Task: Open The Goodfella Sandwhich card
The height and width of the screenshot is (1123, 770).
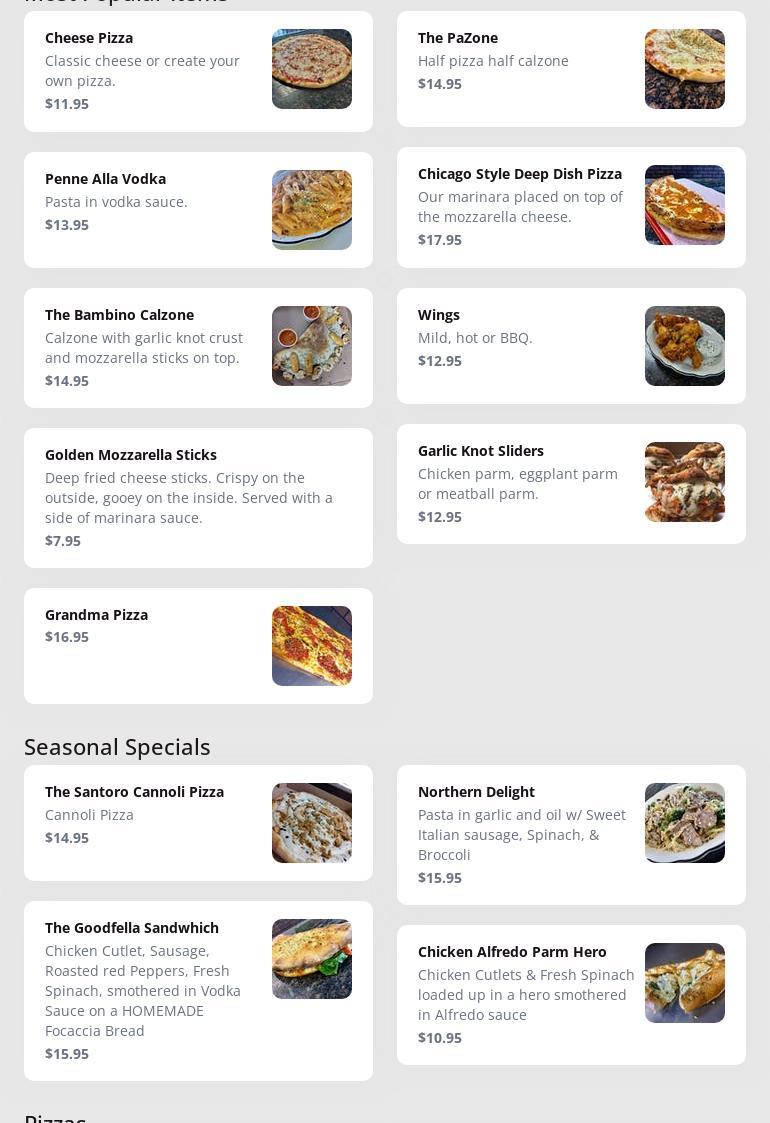Action: [x=198, y=990]
